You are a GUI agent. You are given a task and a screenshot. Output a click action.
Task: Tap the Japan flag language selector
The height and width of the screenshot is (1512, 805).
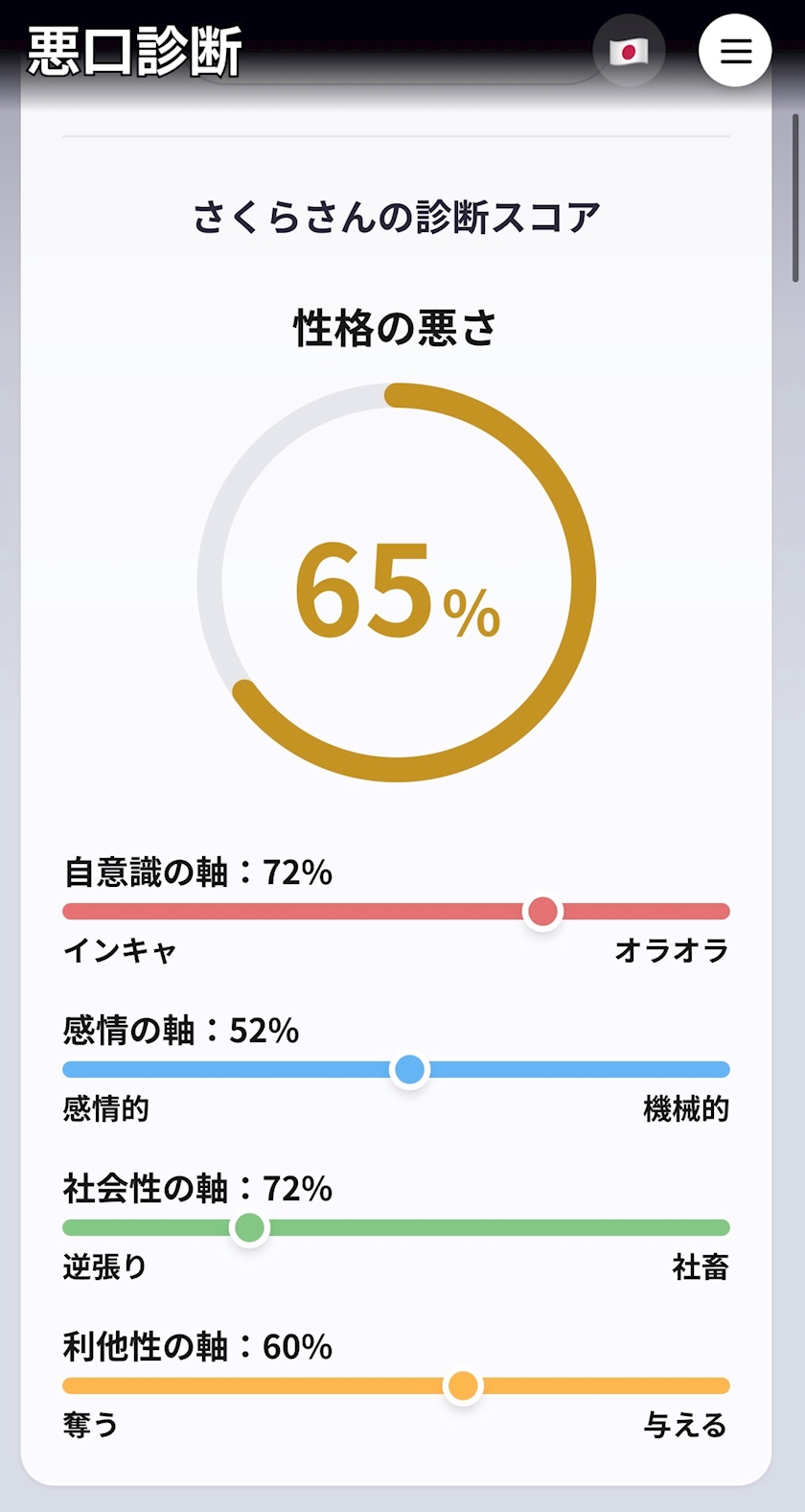[629, 51]
